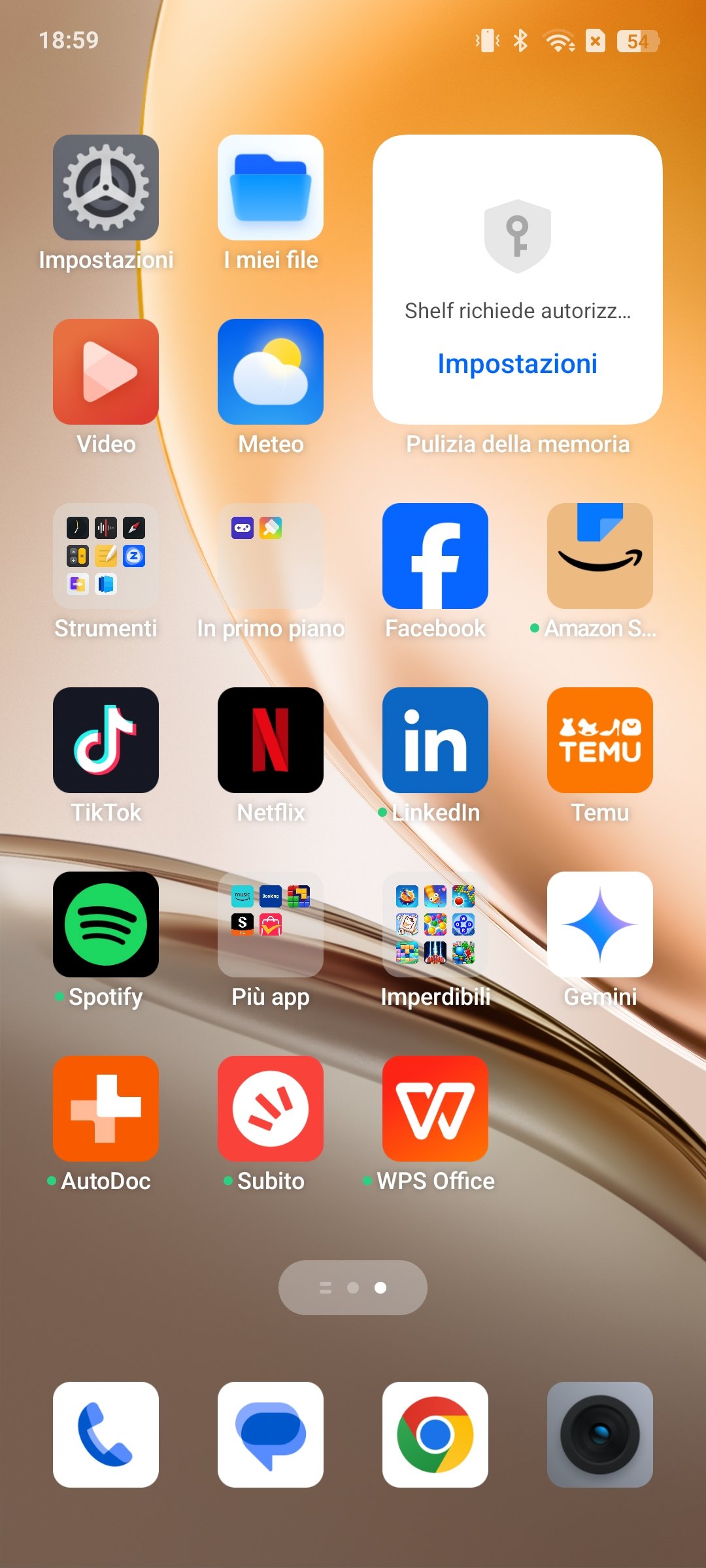
Task: Open Temu shopping app
Action: (600, 741)
